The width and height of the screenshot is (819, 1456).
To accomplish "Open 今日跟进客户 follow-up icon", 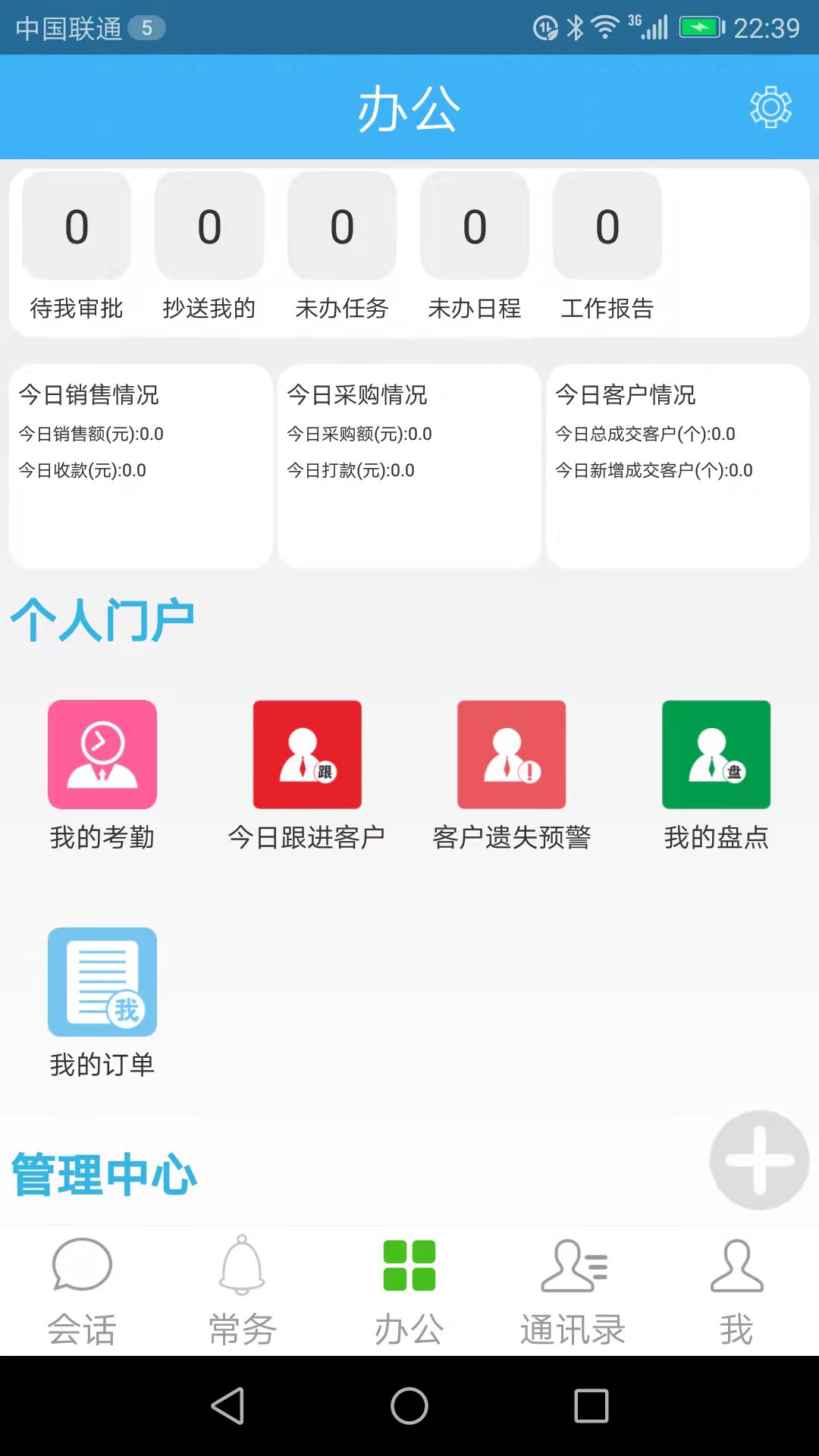I will 306,753.
